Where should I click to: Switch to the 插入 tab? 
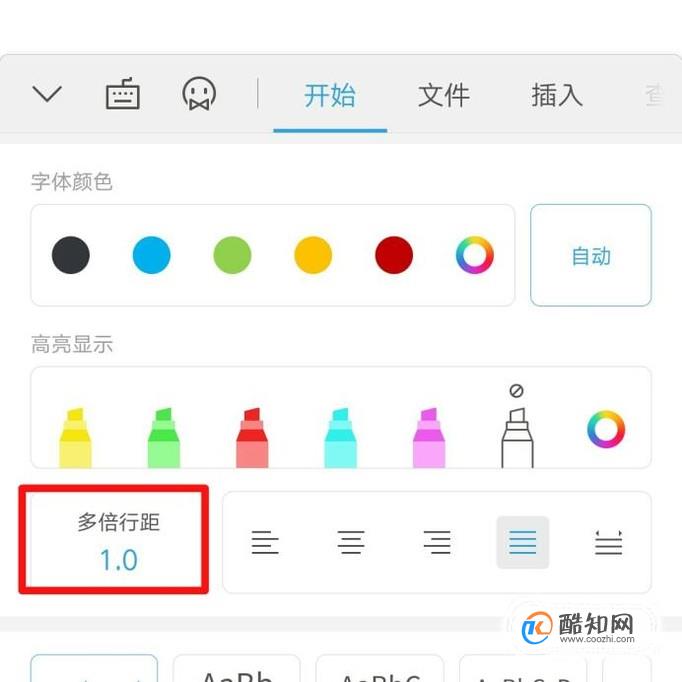(557, 96)
